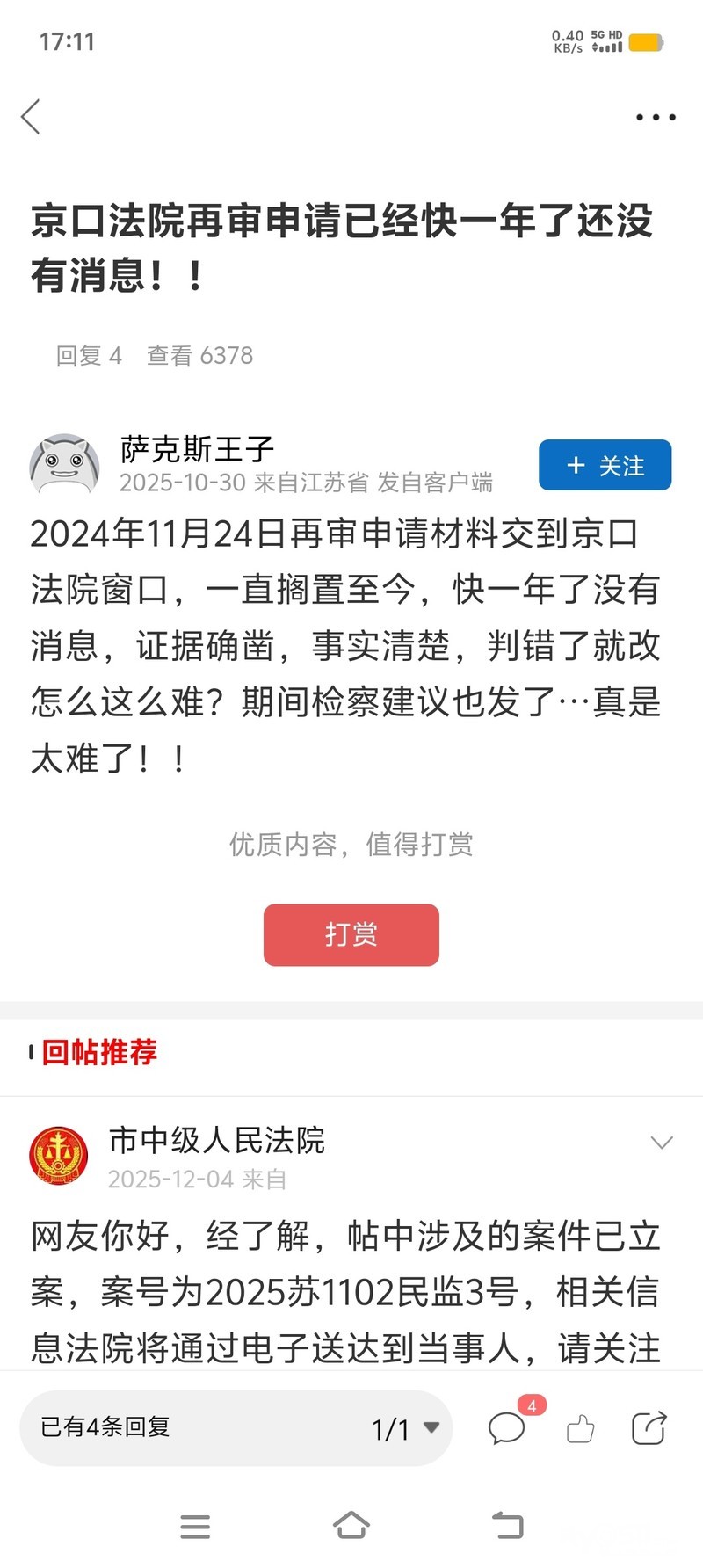Tap the red 打赏 reward button
This screenshot has width=703, height=1568.
(x=351, y=934)
